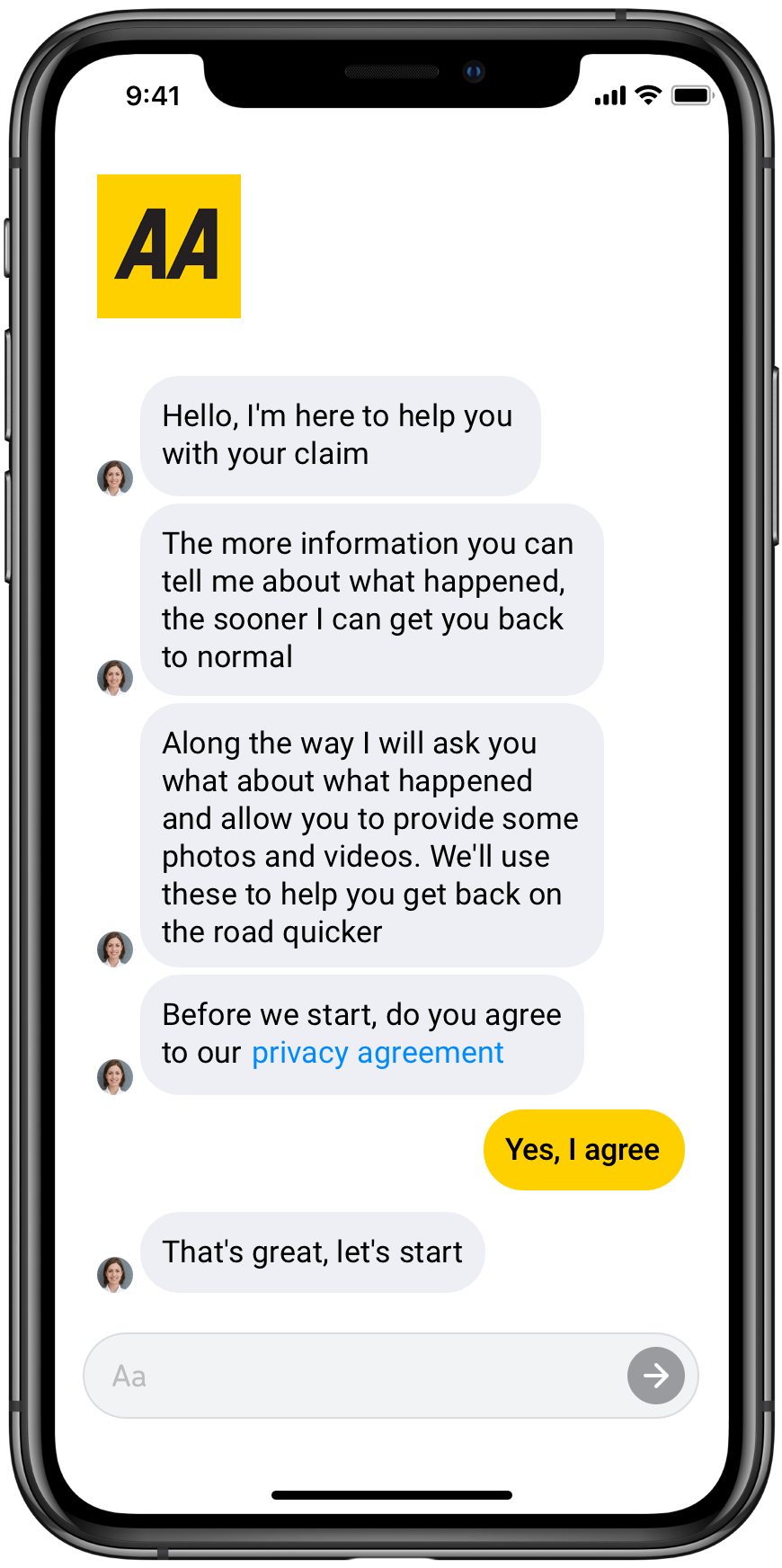Send the message with the arrow icon
Image resolution: width=782 pixels, height=1568 pixels.
pyautogui.click(x=655, y=1376)
